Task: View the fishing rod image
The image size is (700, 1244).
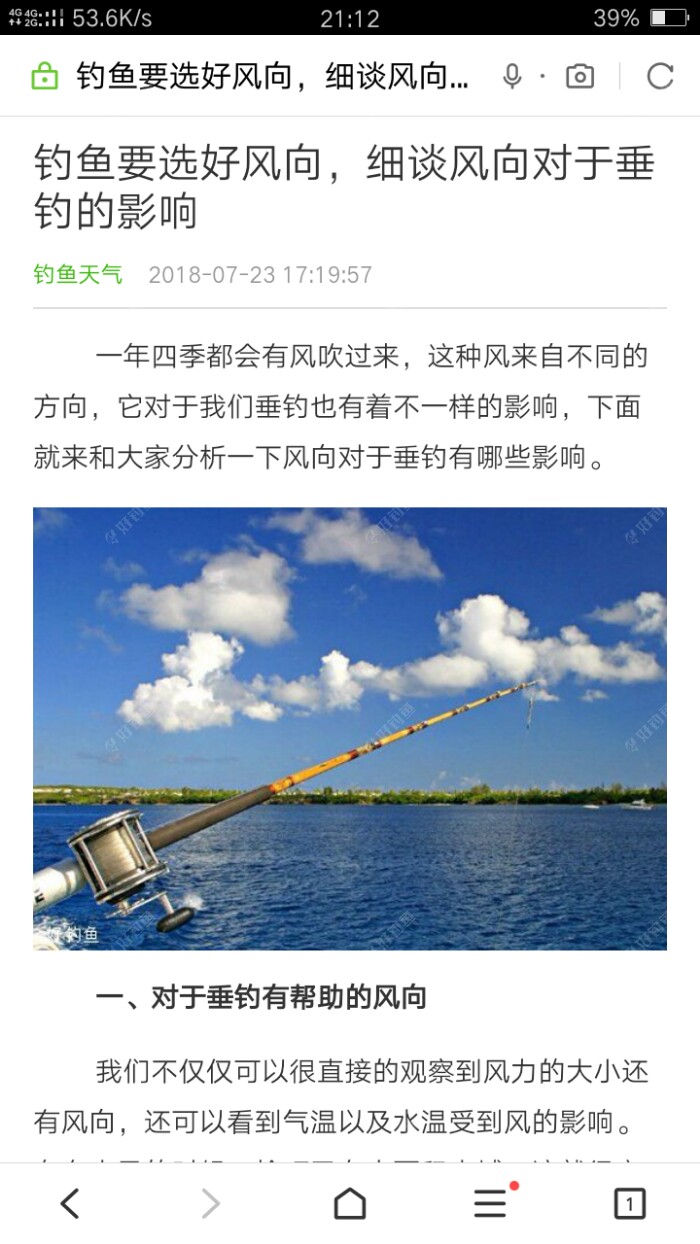Action: 350,728
